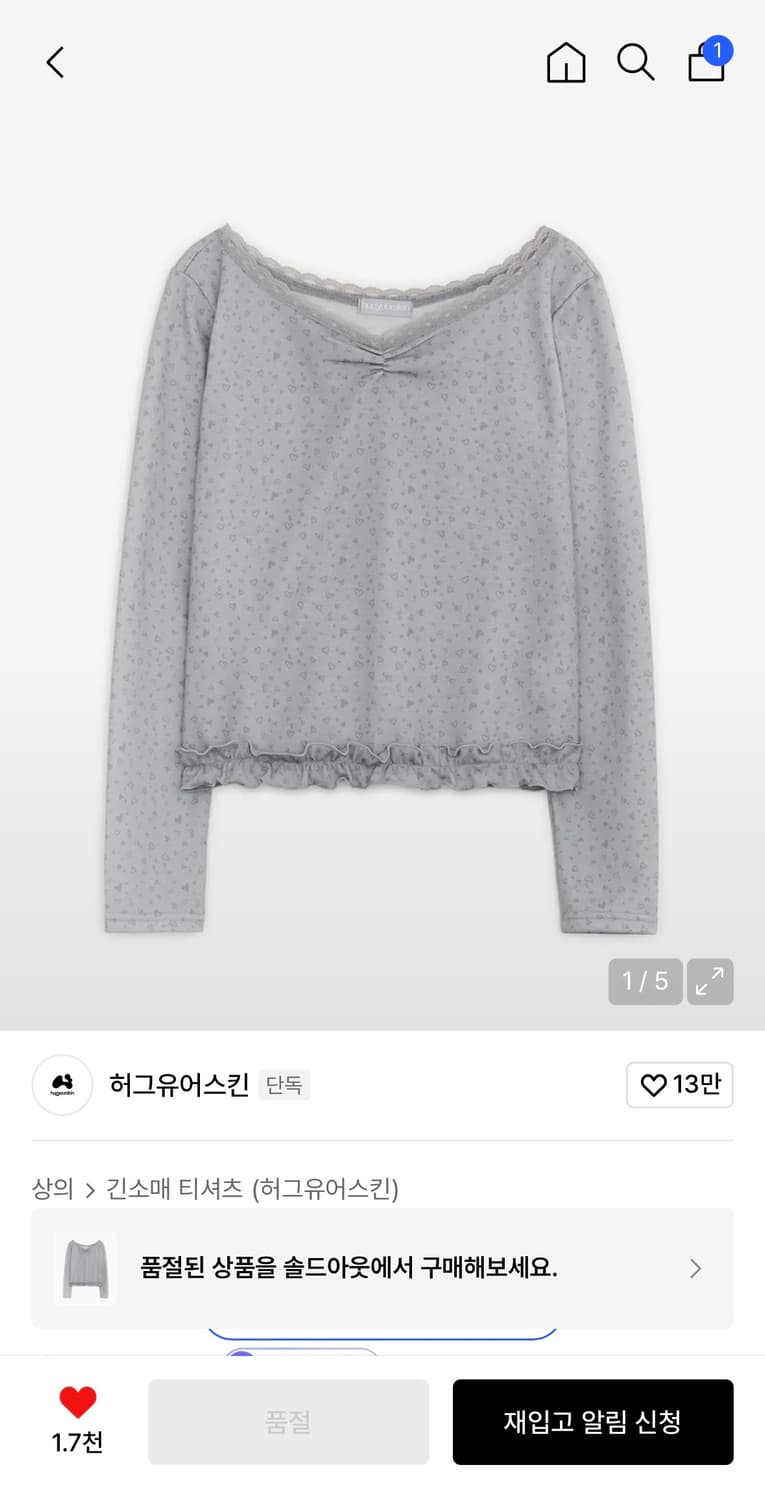Open the shopping bag with 1 item
765x1500 pixels.
(x=707, y=65)
